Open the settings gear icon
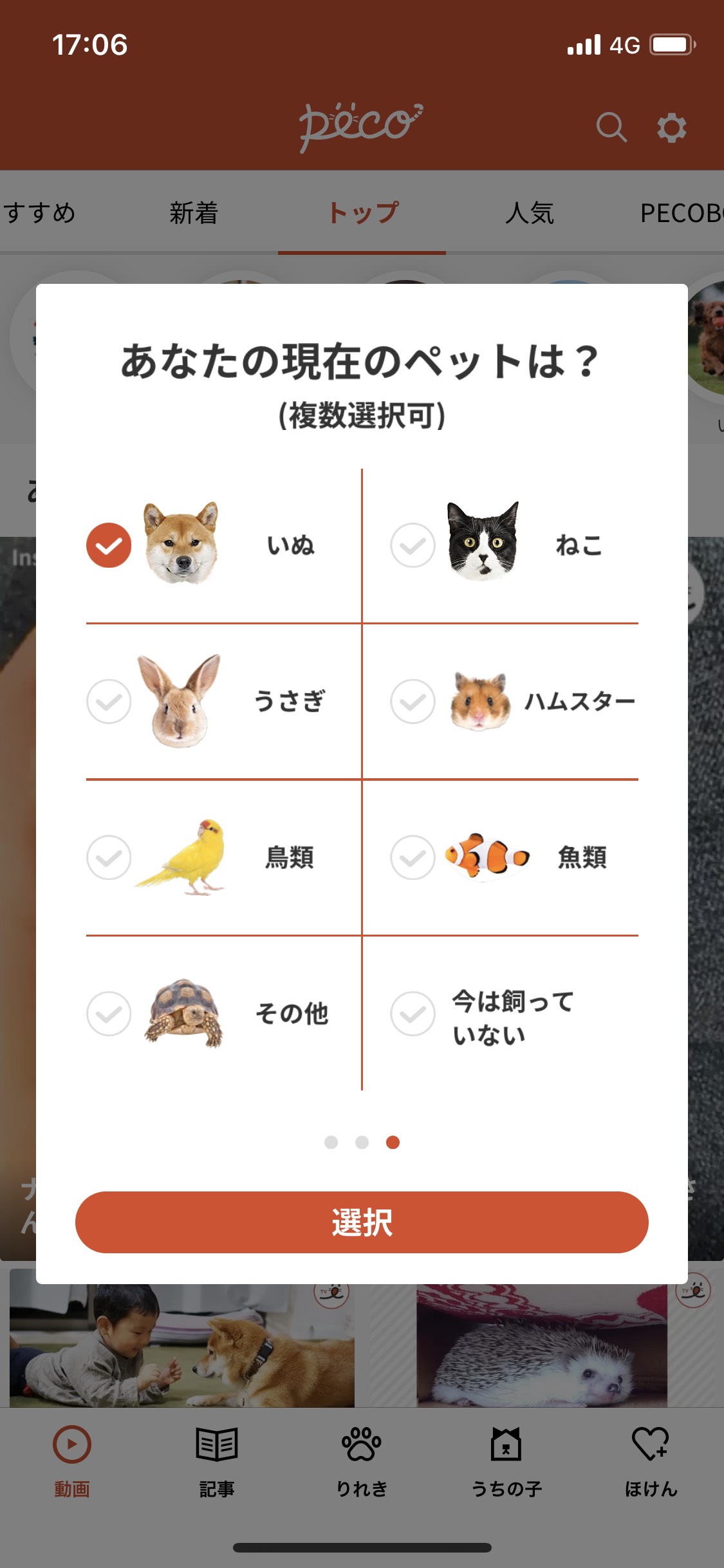This screenshot has width=724, height=1568. 671,128
